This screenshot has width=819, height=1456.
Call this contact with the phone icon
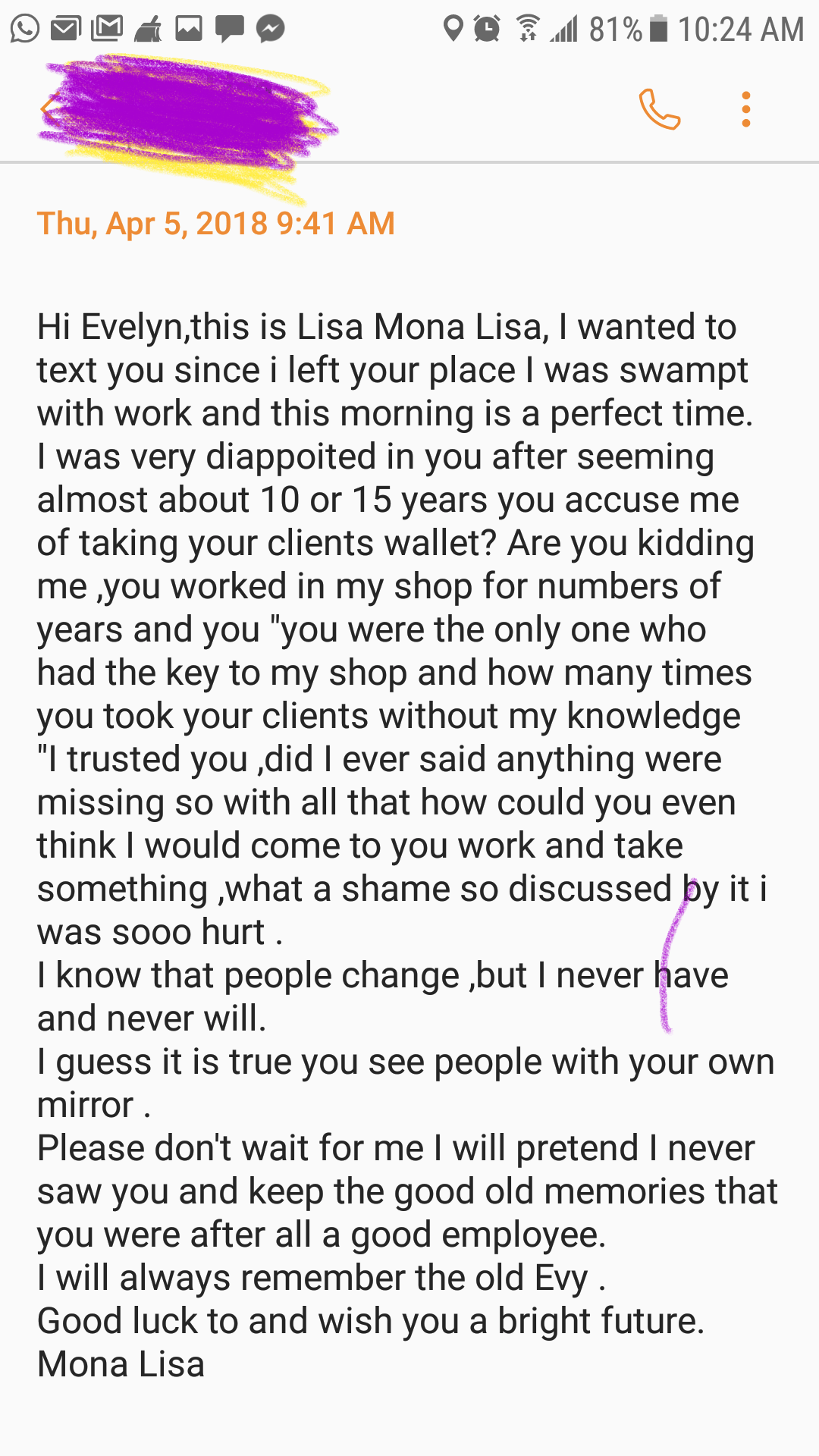[659, 110]
